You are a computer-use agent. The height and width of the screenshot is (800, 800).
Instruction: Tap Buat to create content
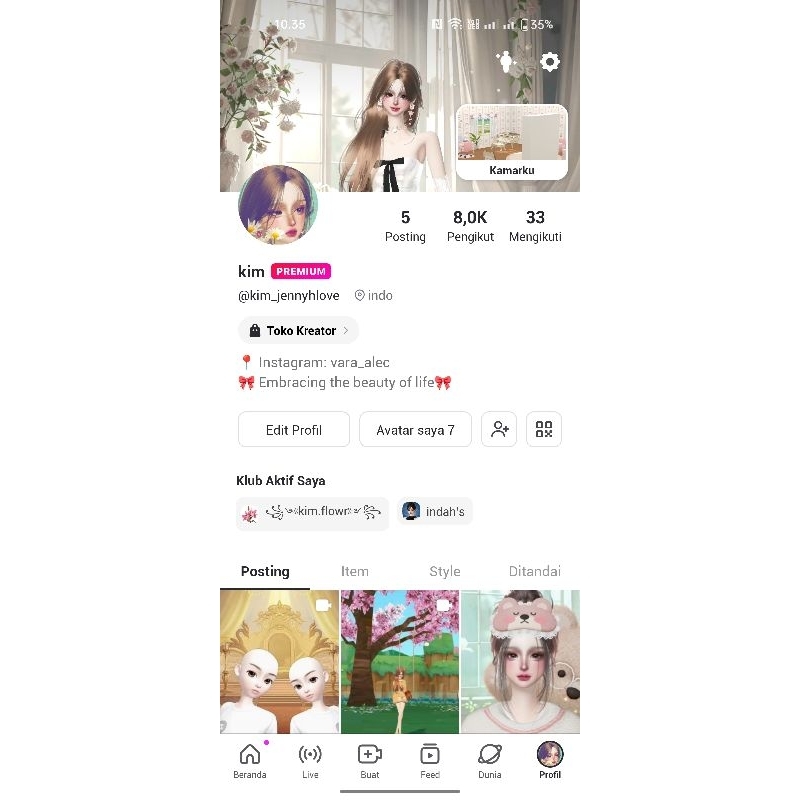[x=370, y=760]
